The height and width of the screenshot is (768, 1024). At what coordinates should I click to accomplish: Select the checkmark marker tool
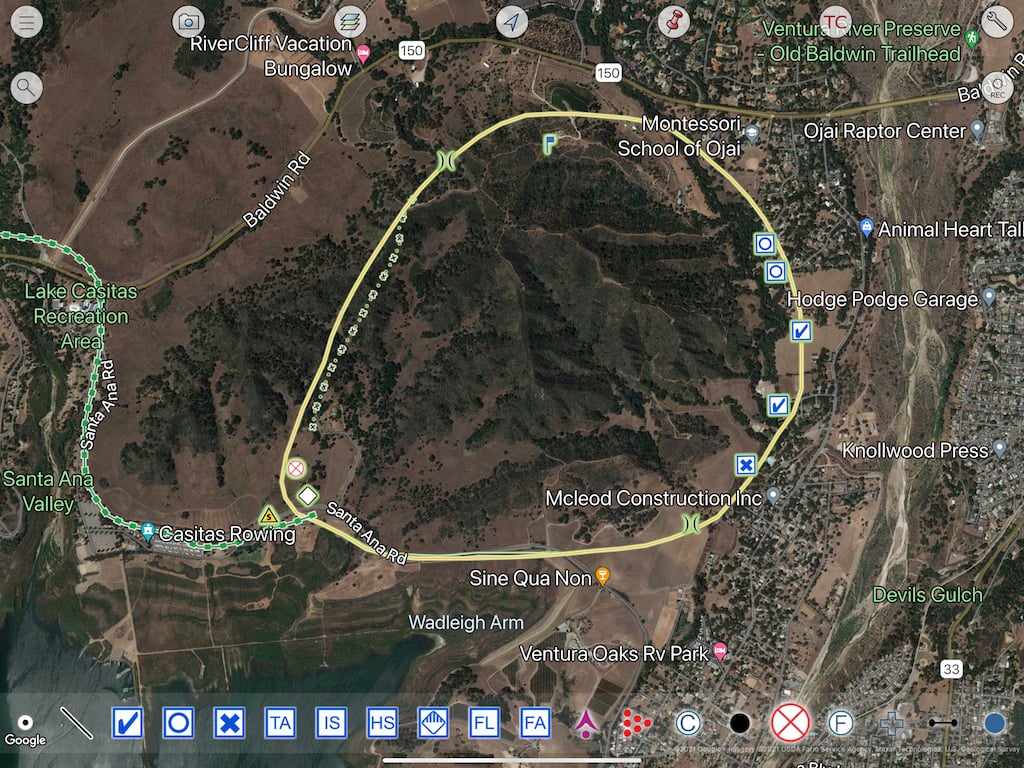[127, 722]
